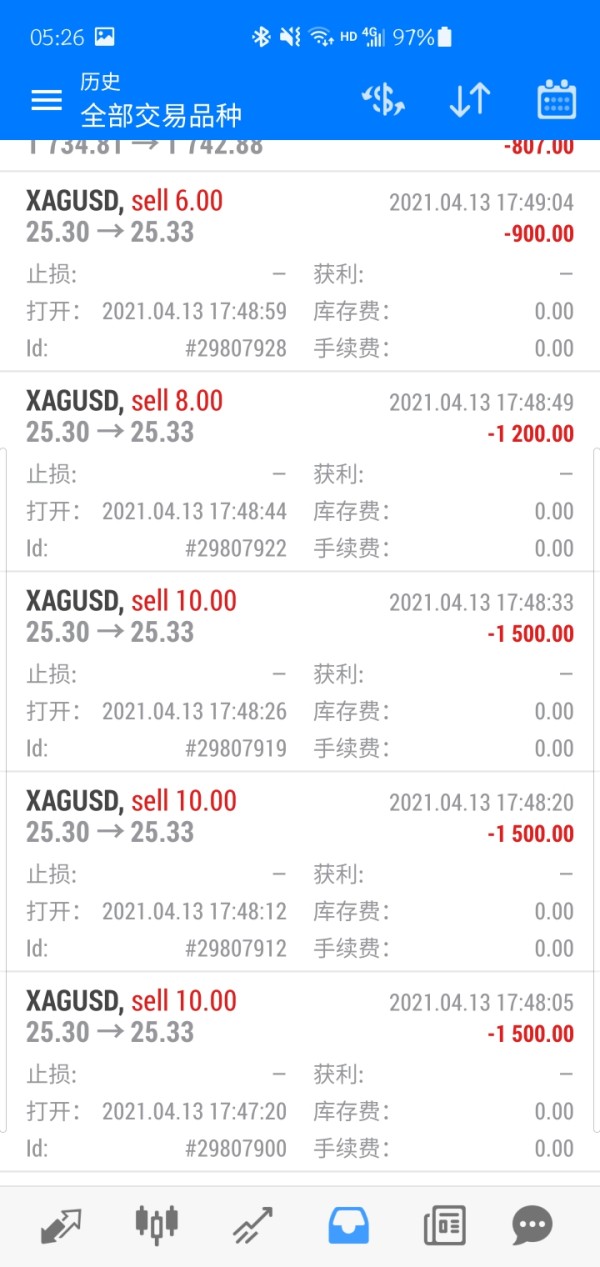This screenshot has width=600, height=1267.
Task: Open the calendar date range picker
Action: (556, 100)
